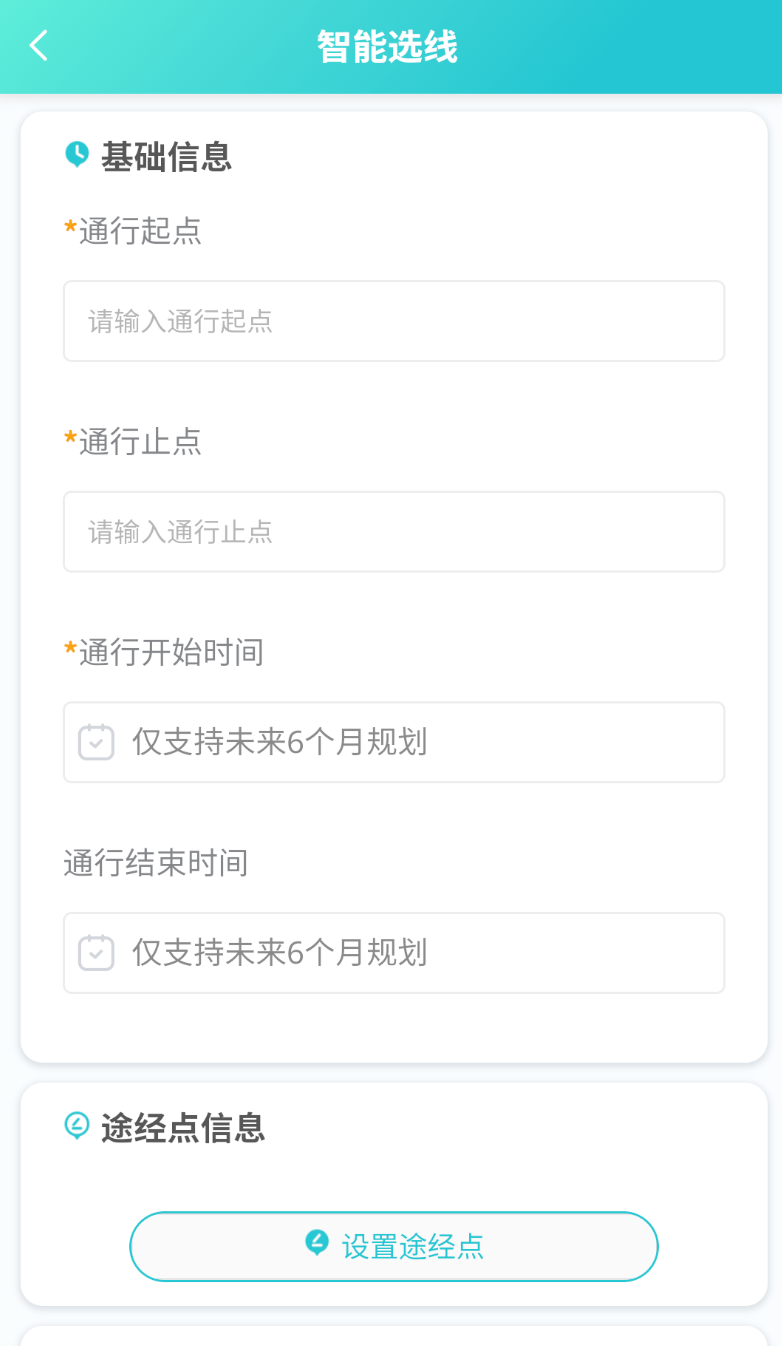This screenshot has height=1346, width=782.
Task: Tap the 通行起点 text box to enter origin
Action: tap(393, 320)
